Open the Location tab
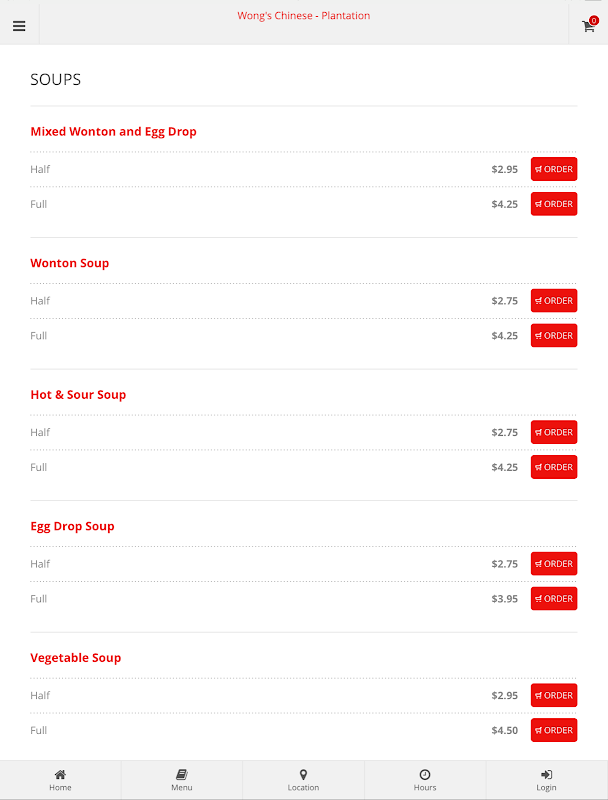This screenshot has height=800, width=608. pos(303,780)
